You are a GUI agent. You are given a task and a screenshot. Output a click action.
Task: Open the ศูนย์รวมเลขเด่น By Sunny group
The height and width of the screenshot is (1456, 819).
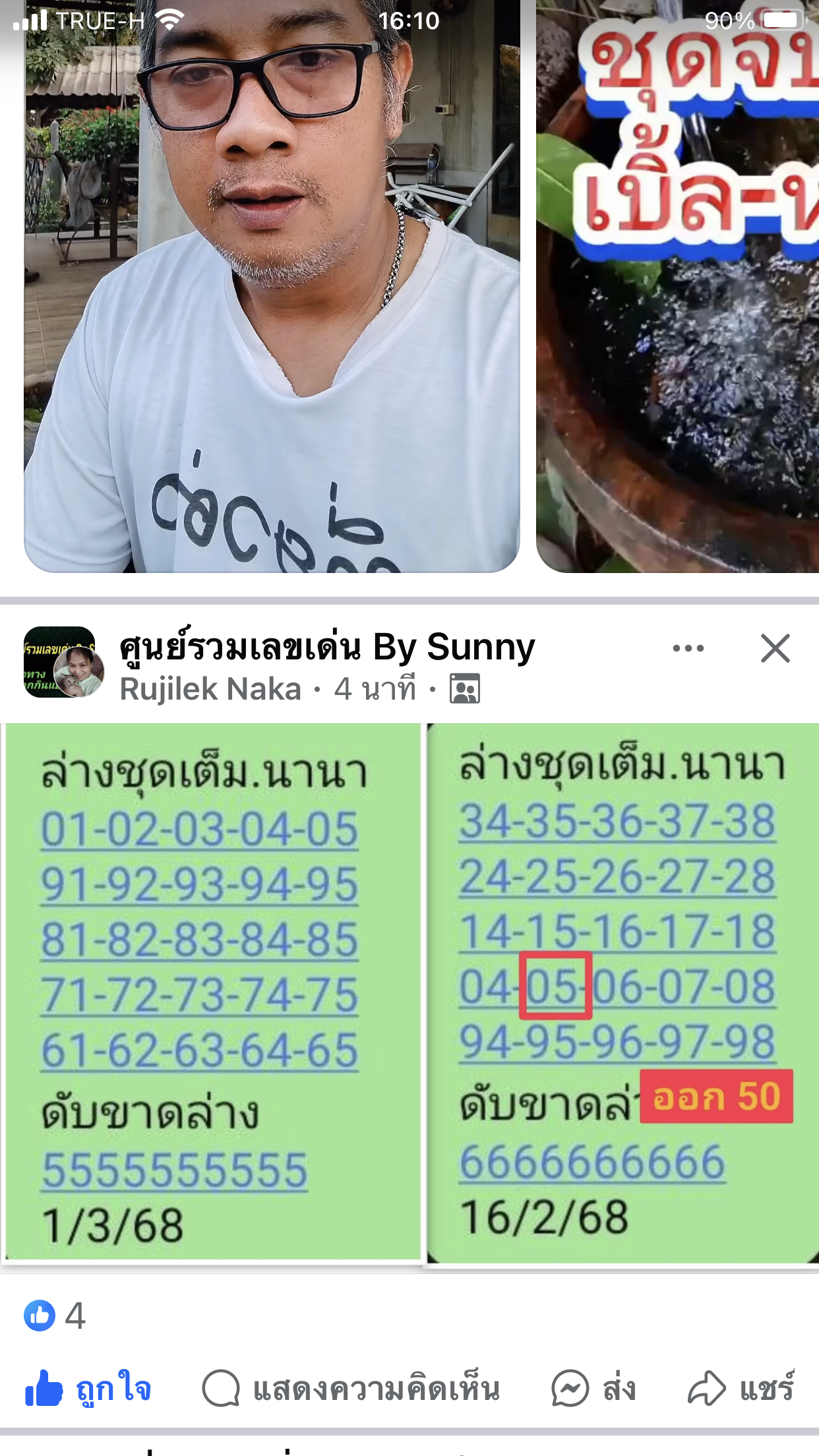(327, 647)
